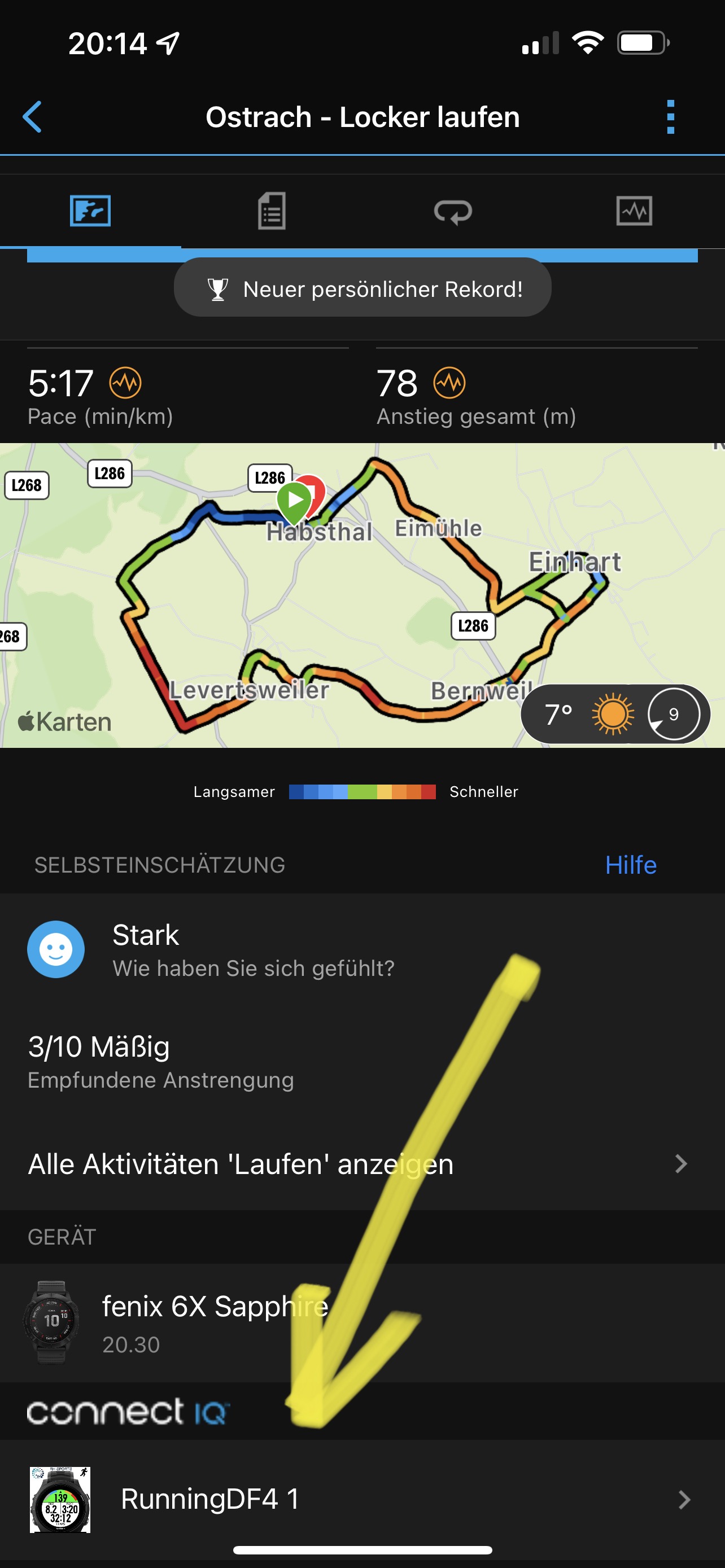Switch to the laps tab
This screenshot has height=1568, width=725.
[453, 211]
